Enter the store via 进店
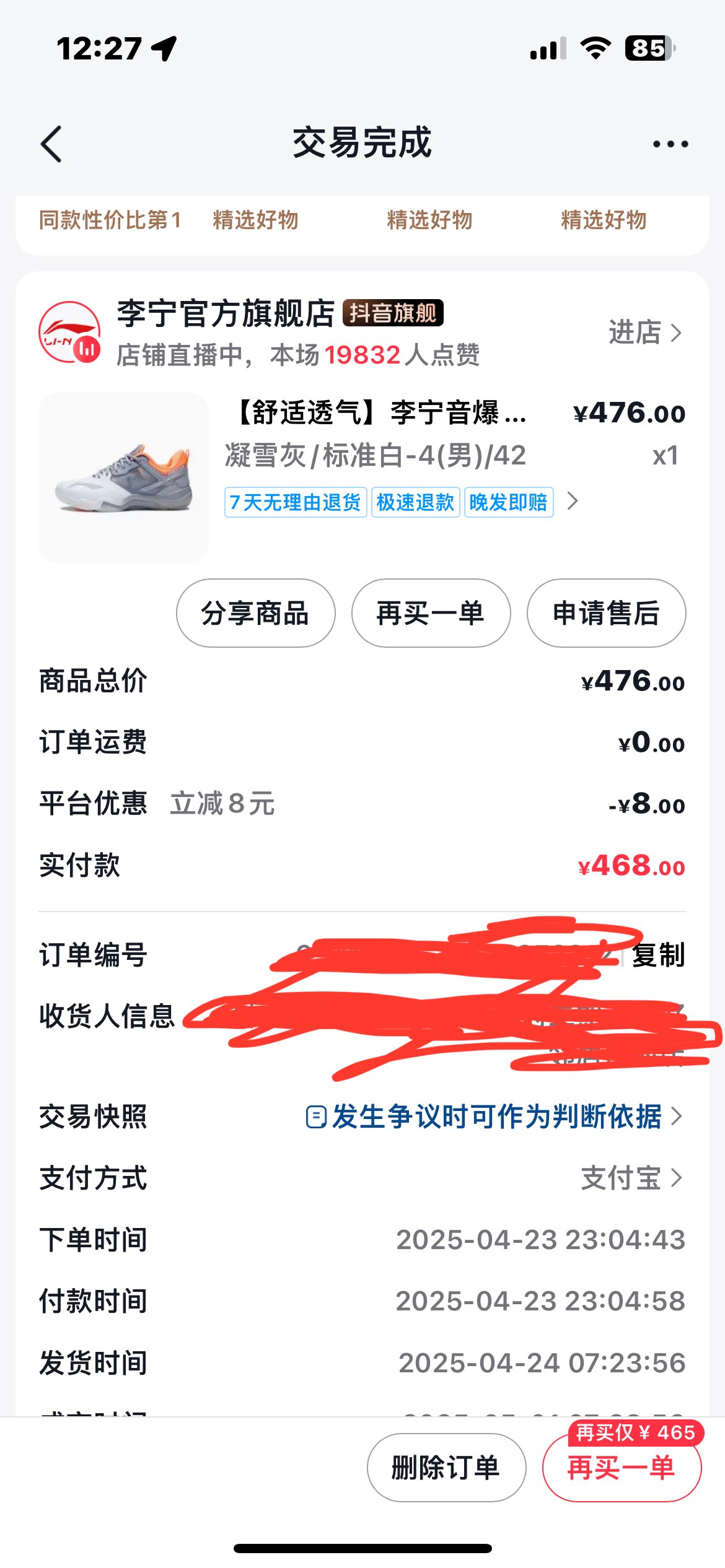 pyautogui.click(x=644, y=333)
